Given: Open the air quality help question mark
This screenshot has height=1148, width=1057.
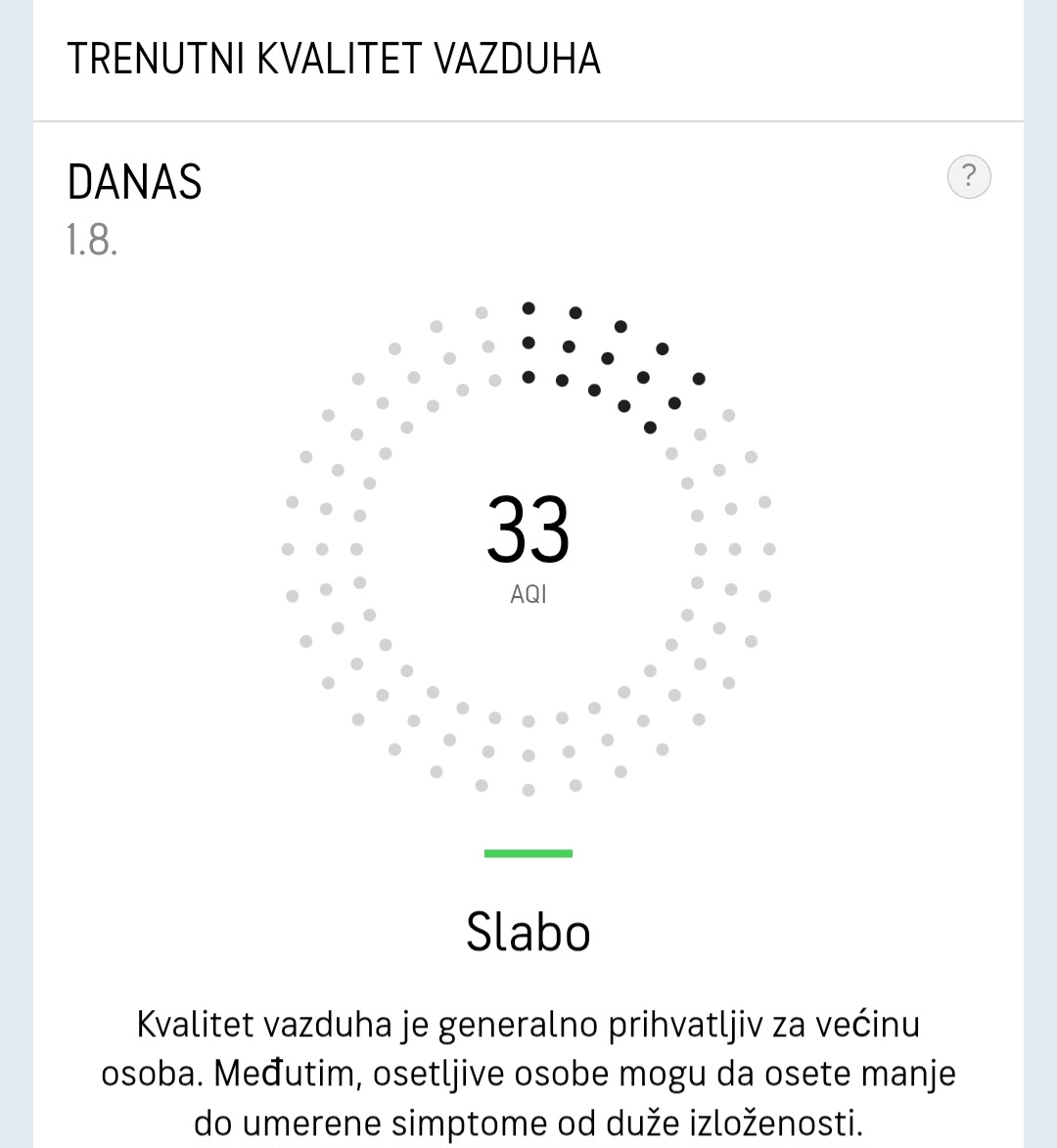Looking at the screenshot, I should (969, 177).
